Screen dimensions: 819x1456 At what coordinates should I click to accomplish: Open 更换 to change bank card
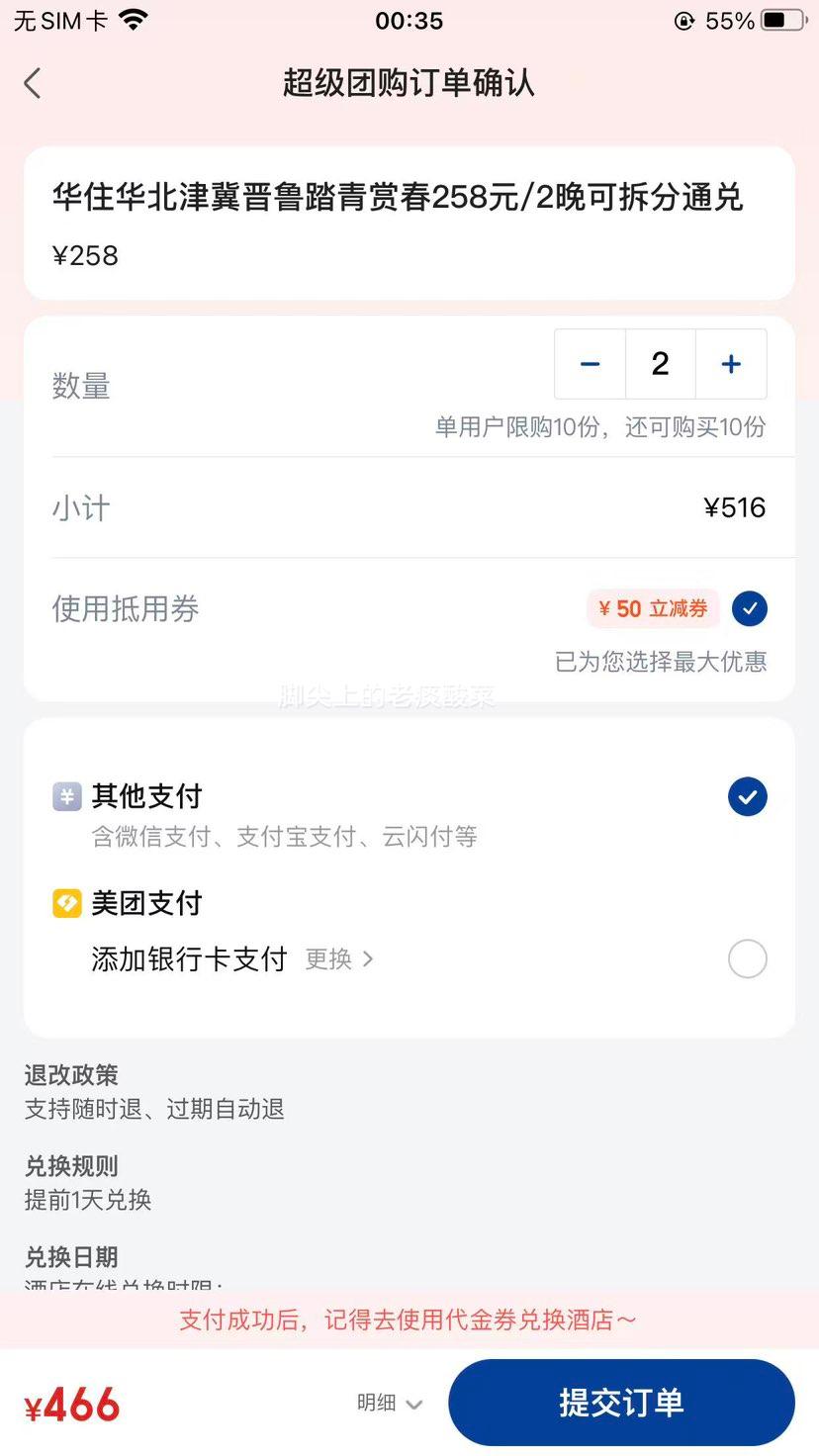coord(328,958)
